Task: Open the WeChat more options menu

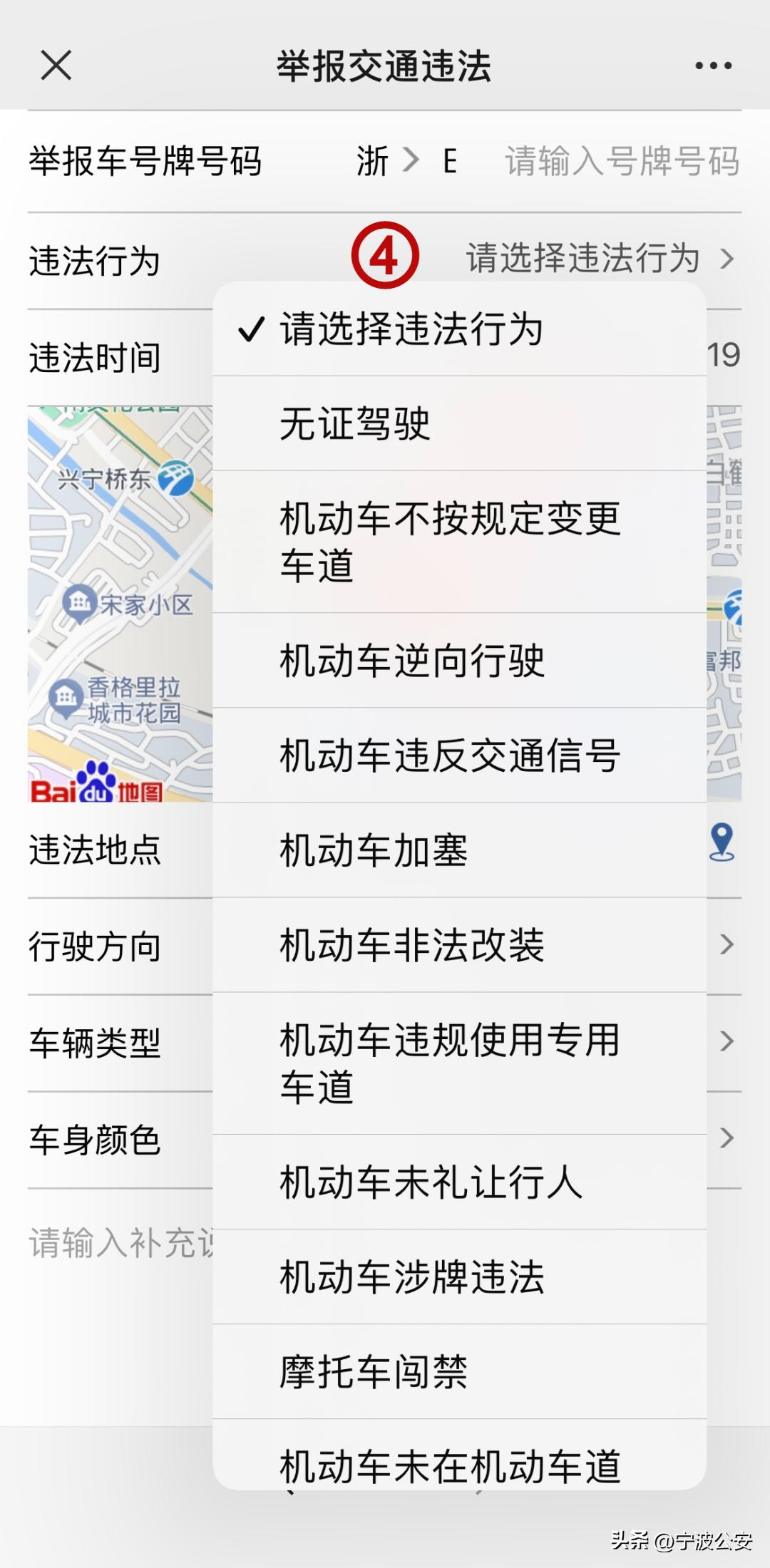Action: click(x=712, y=66)
